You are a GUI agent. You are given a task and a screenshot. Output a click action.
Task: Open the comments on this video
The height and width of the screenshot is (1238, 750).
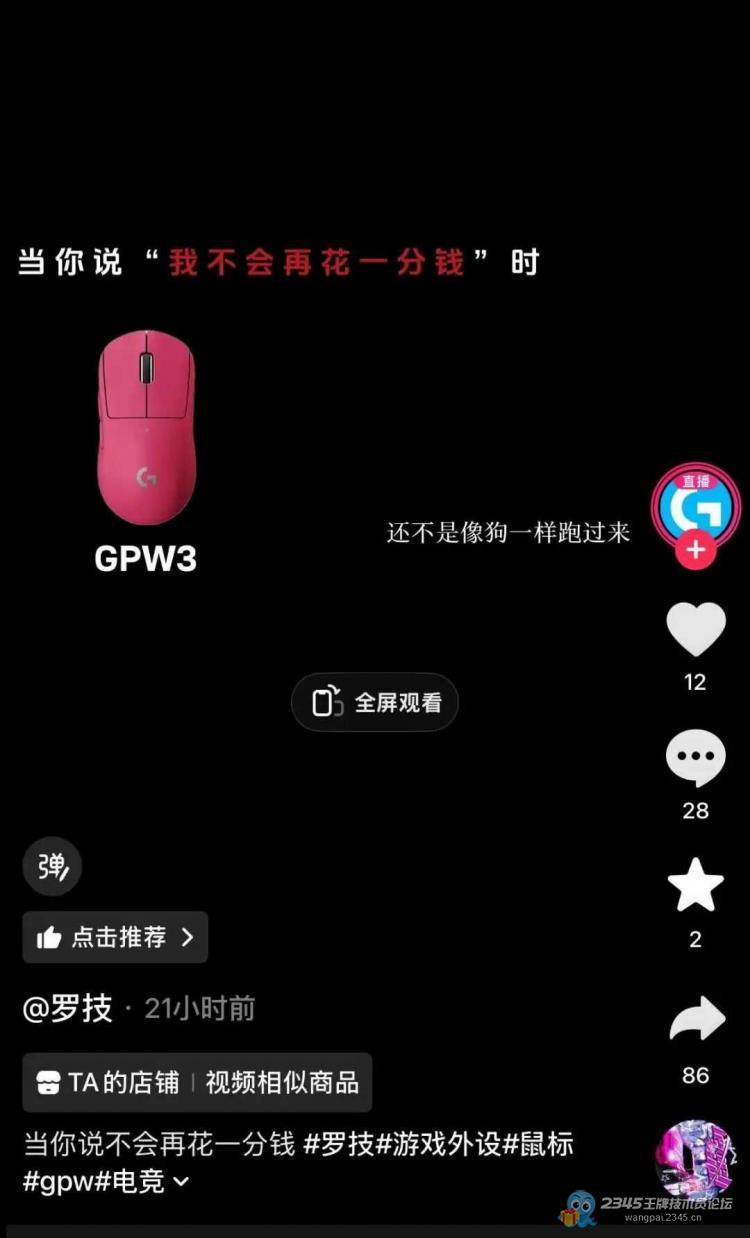pyautogui.click(x=696, y=758)
